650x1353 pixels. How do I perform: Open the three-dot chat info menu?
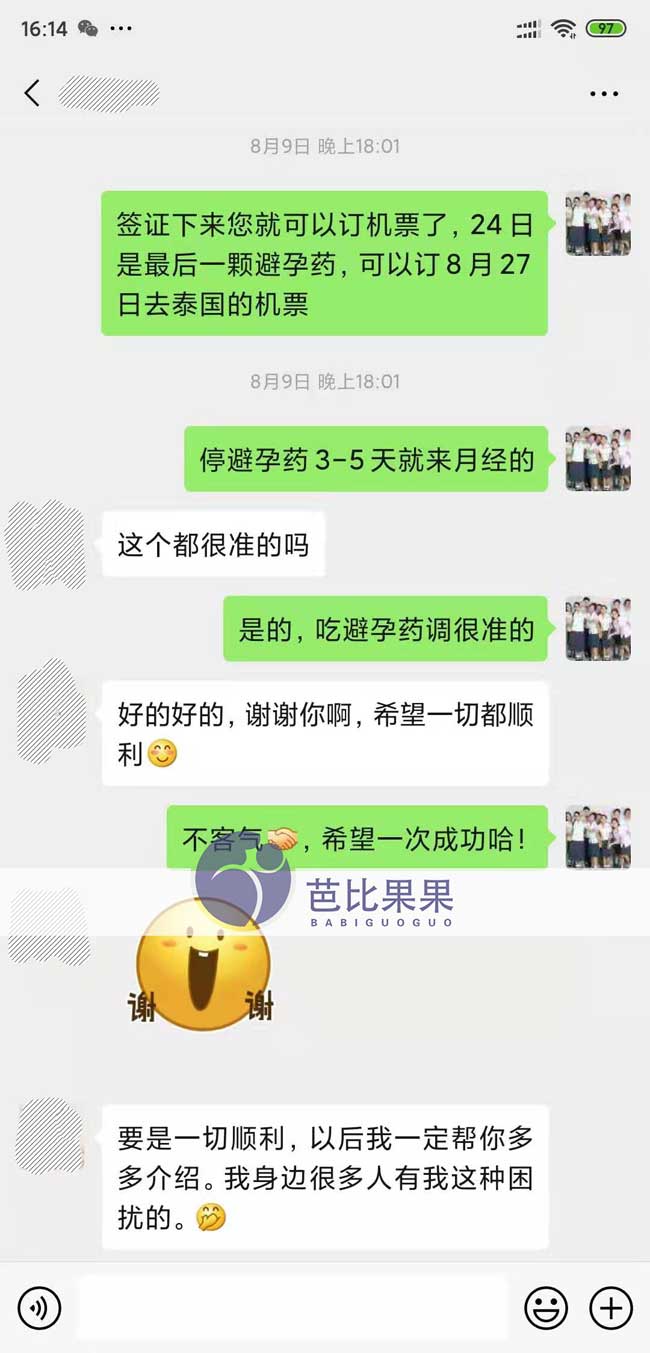pos(604,94)
